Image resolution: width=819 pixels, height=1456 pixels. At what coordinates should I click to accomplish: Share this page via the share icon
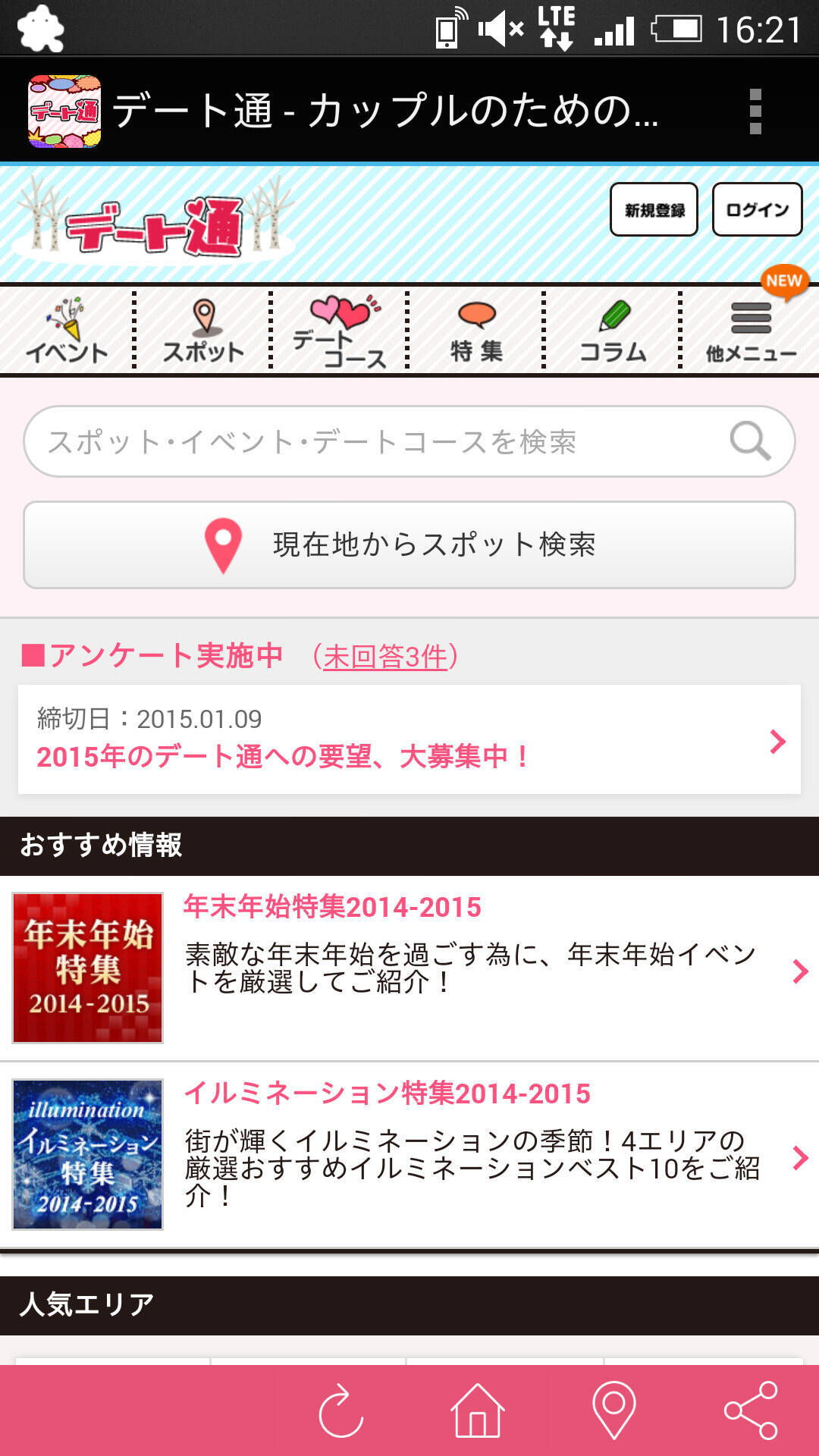(751, 1410)
